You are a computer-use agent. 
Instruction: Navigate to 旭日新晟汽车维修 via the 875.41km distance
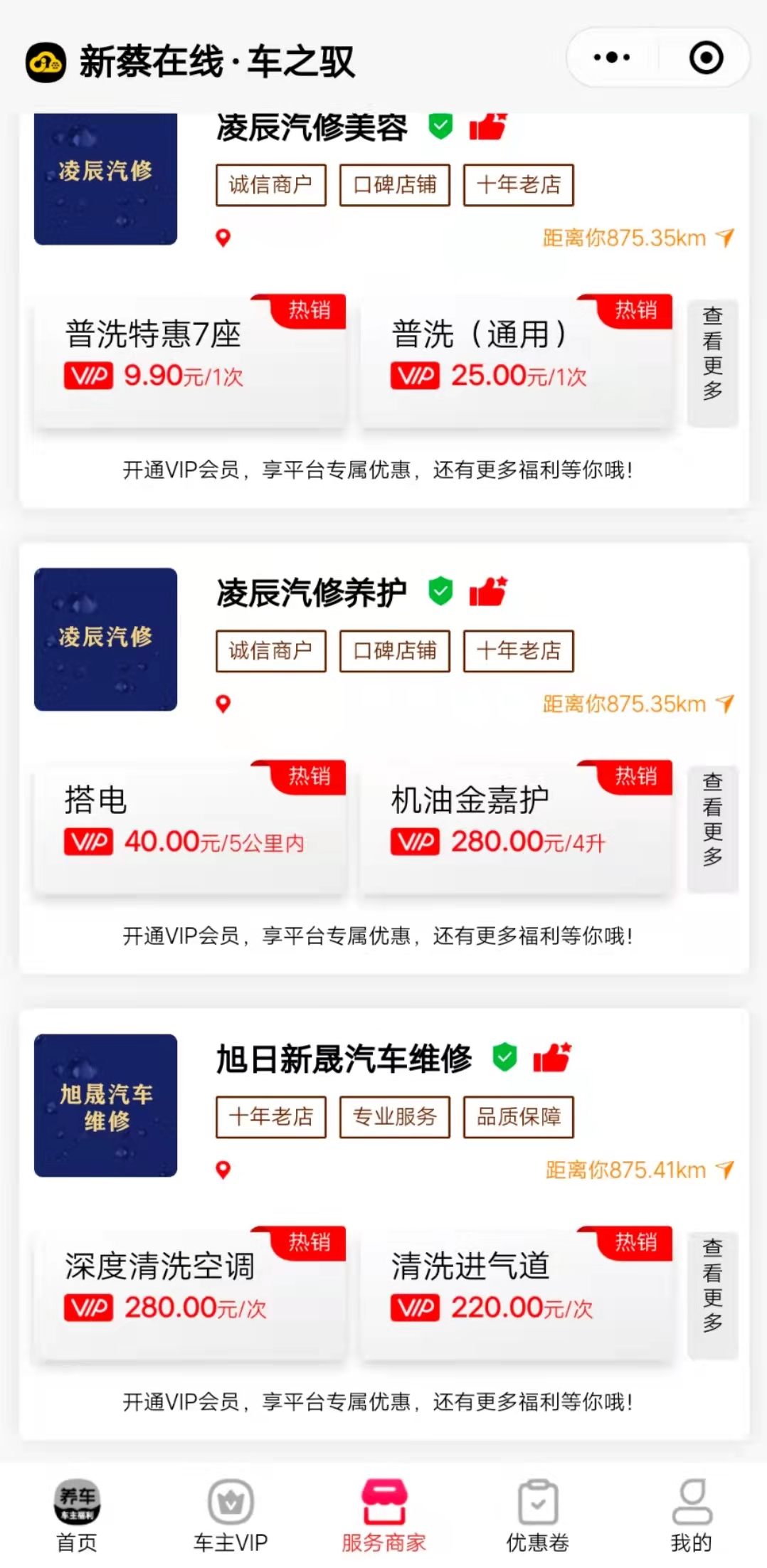coord(638,1170)
